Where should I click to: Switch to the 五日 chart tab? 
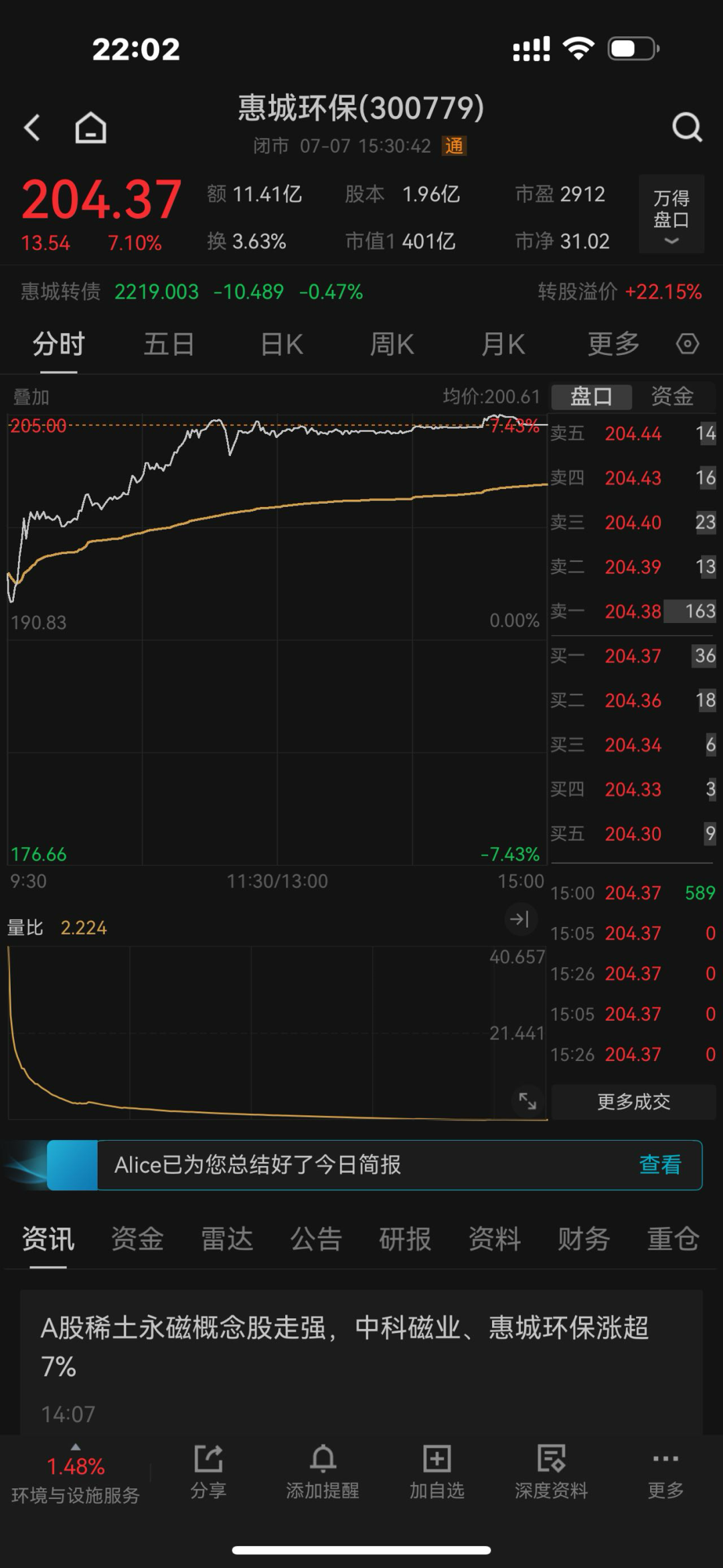pyautogui.click(x=169, y=344)
